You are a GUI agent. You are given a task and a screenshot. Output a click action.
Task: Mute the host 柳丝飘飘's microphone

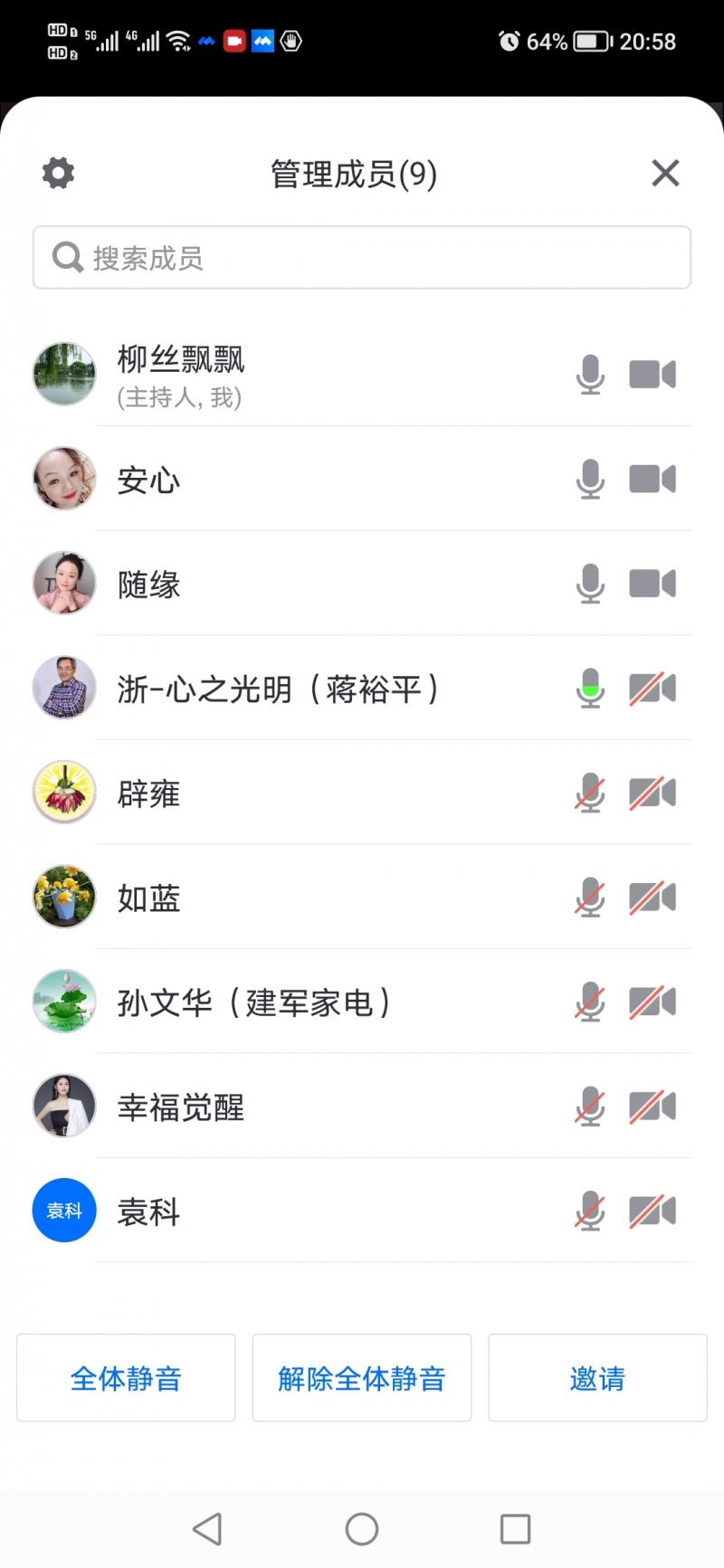pos(590,374)
